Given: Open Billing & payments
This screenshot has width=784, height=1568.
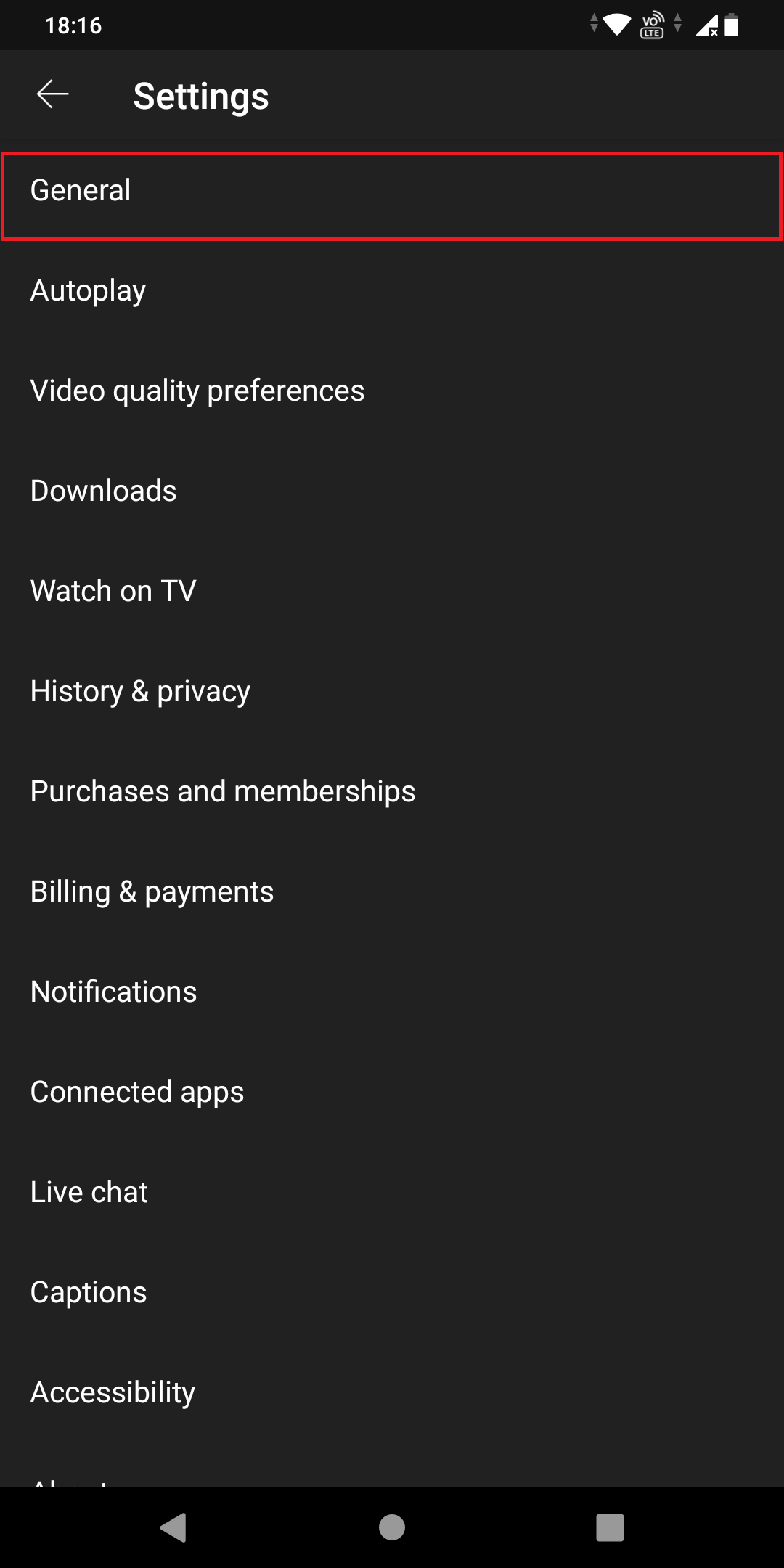Looking at the screenshot, I should click(x=152, y=891).
